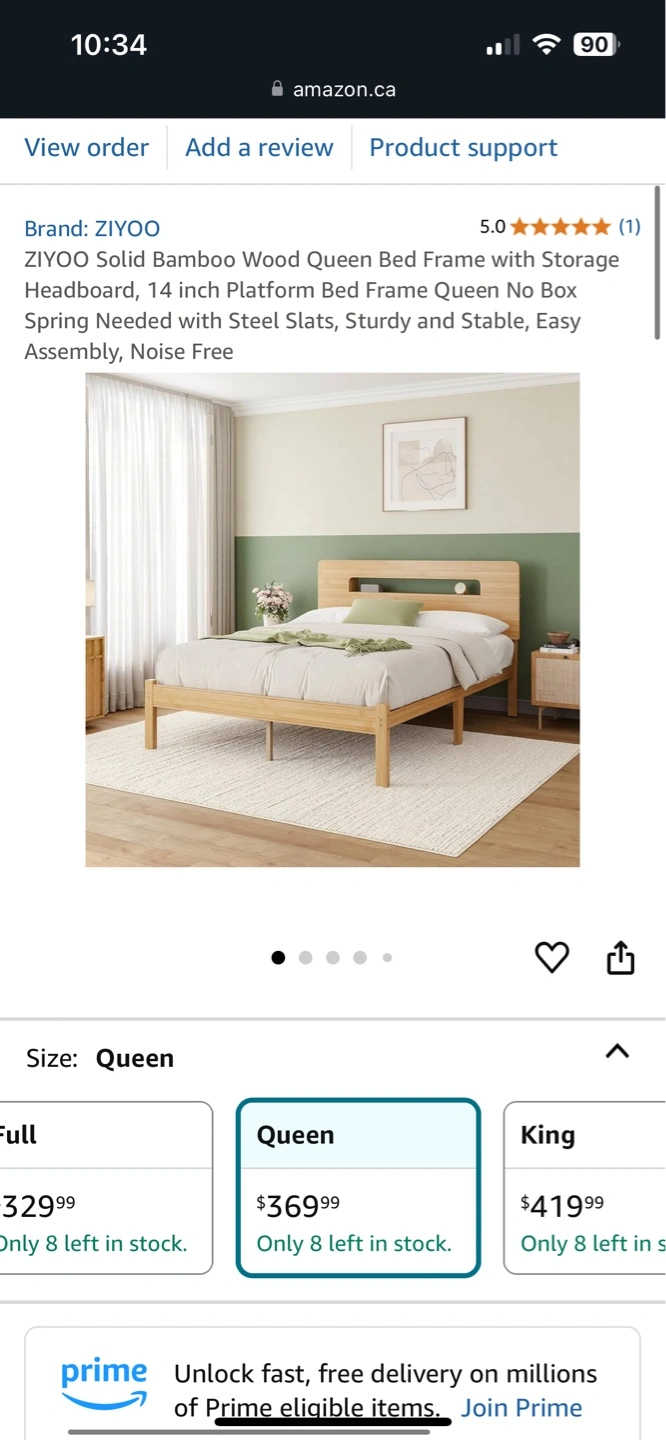
Task: Tap the amazon.ca address bar
Action: point(333,89)
